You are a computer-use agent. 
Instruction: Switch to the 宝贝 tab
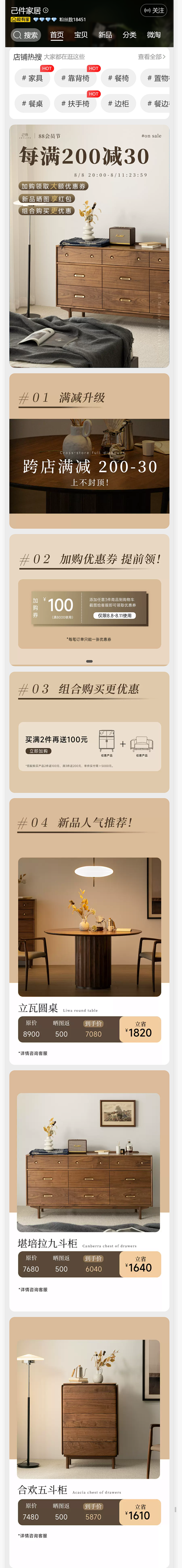point(81,35)
